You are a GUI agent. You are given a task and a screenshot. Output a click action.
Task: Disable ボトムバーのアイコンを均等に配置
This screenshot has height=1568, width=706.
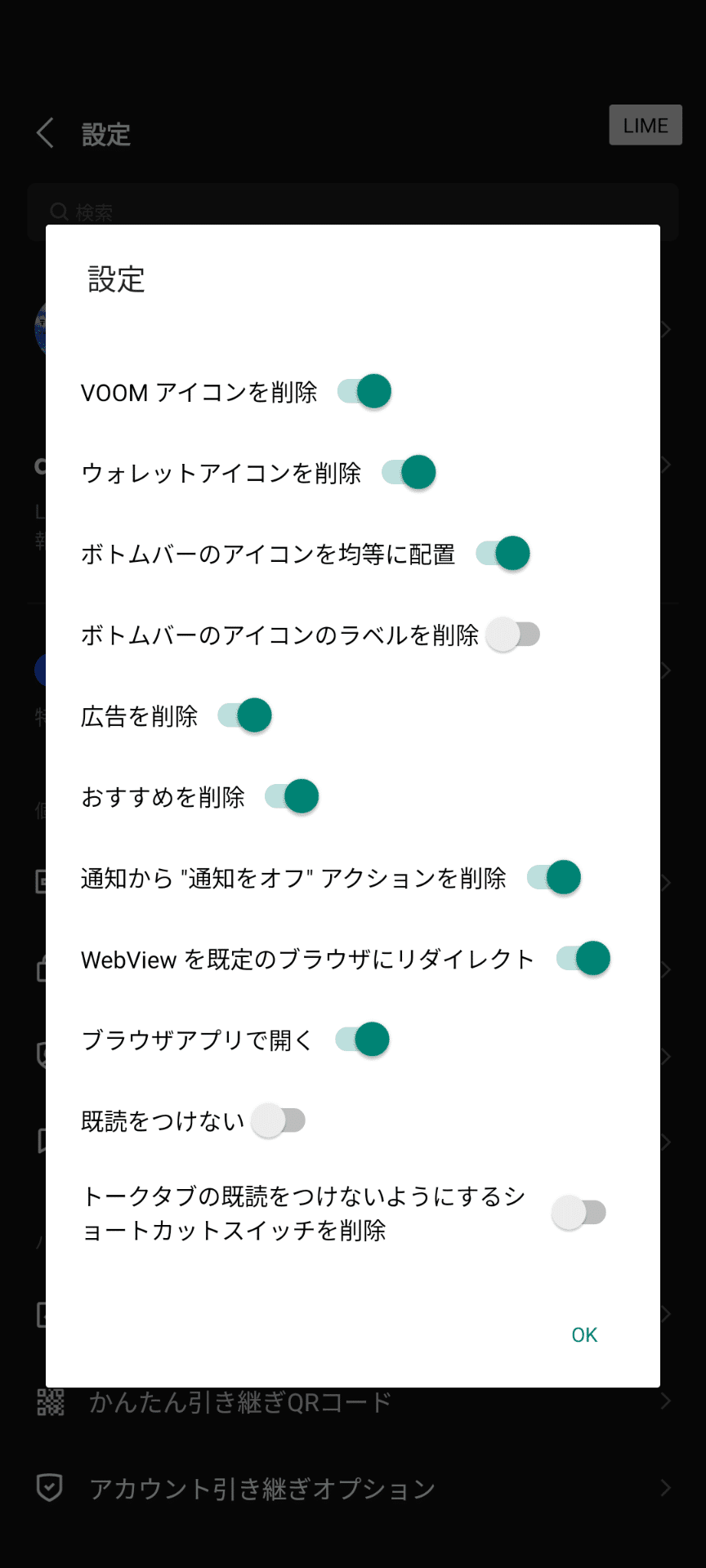pyautogui.click(x=506, y=553)
